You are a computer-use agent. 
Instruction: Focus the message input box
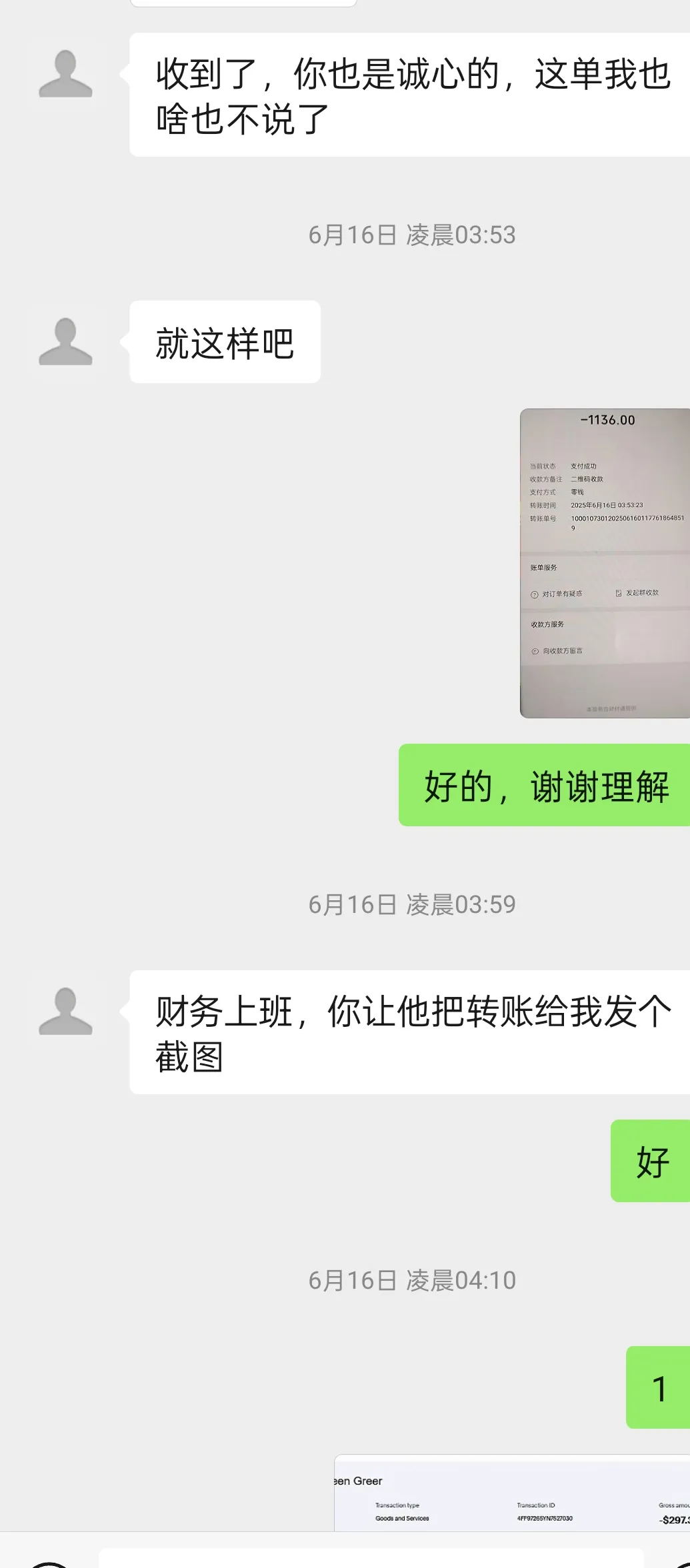tap(370, 1558)
